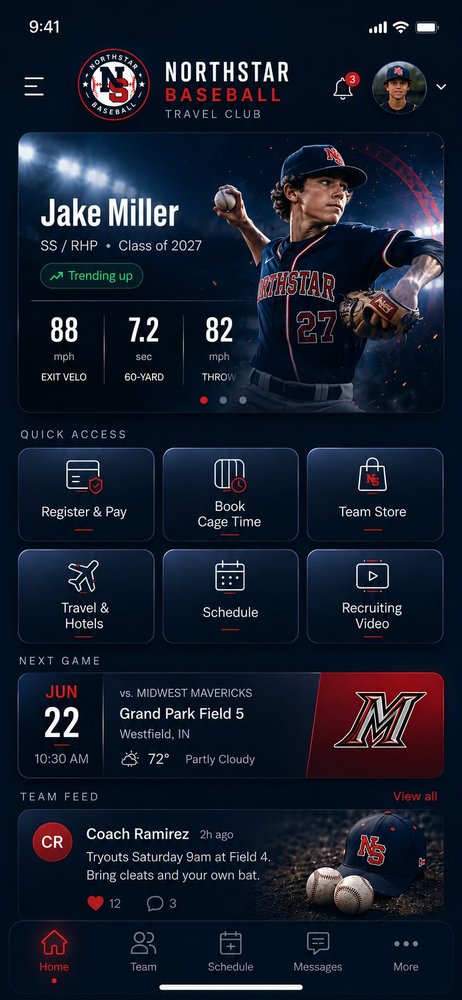This screenshot has height=1000, width=462.
Task: Open Travel & Hotels
Action: [x=86, y=596]
